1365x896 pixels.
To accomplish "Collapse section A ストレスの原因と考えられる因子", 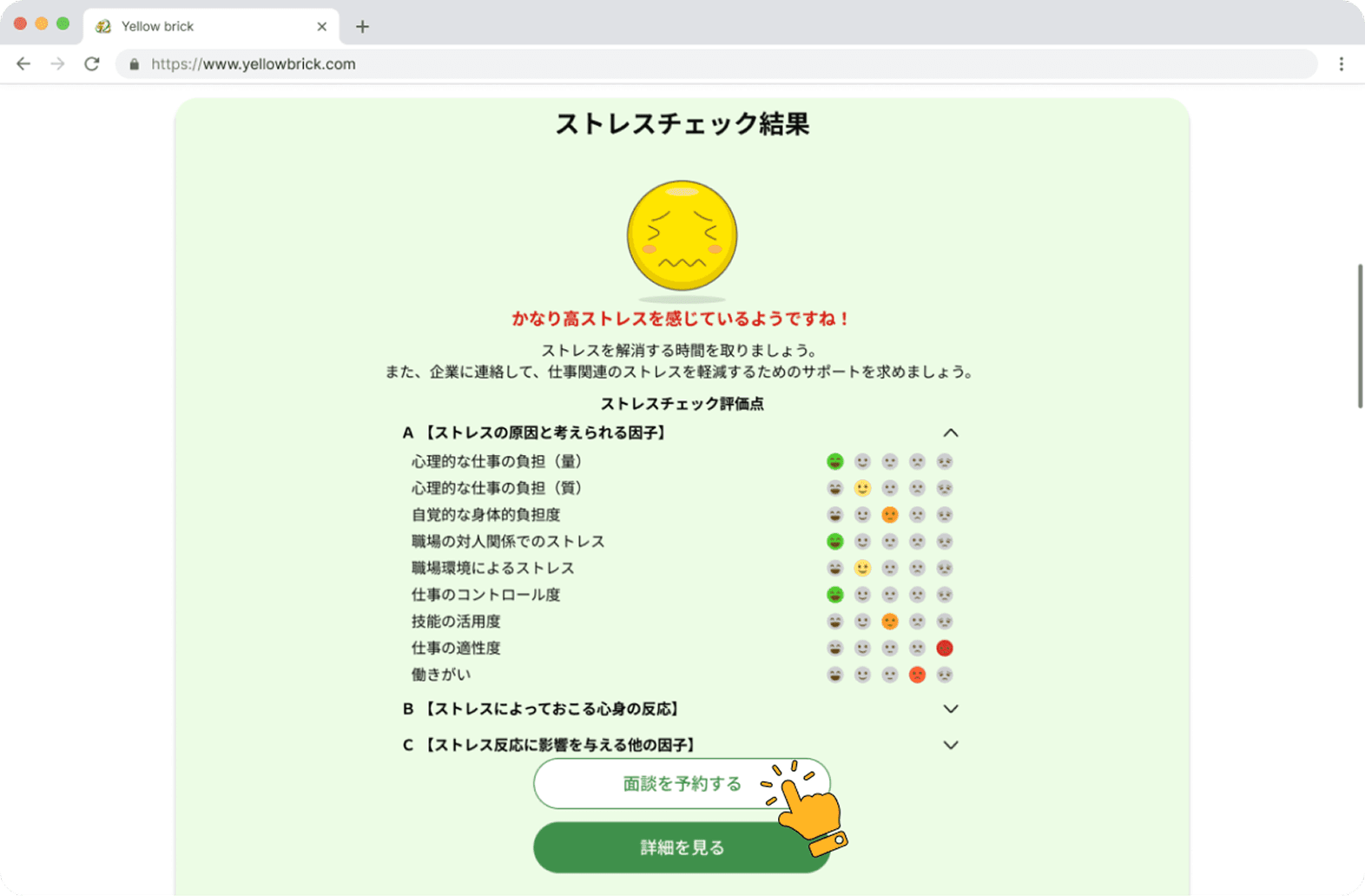I will coord(950,432).
